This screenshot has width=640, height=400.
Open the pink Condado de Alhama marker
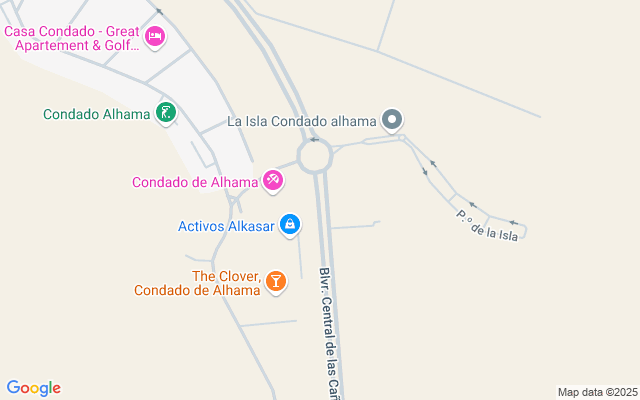273,180
